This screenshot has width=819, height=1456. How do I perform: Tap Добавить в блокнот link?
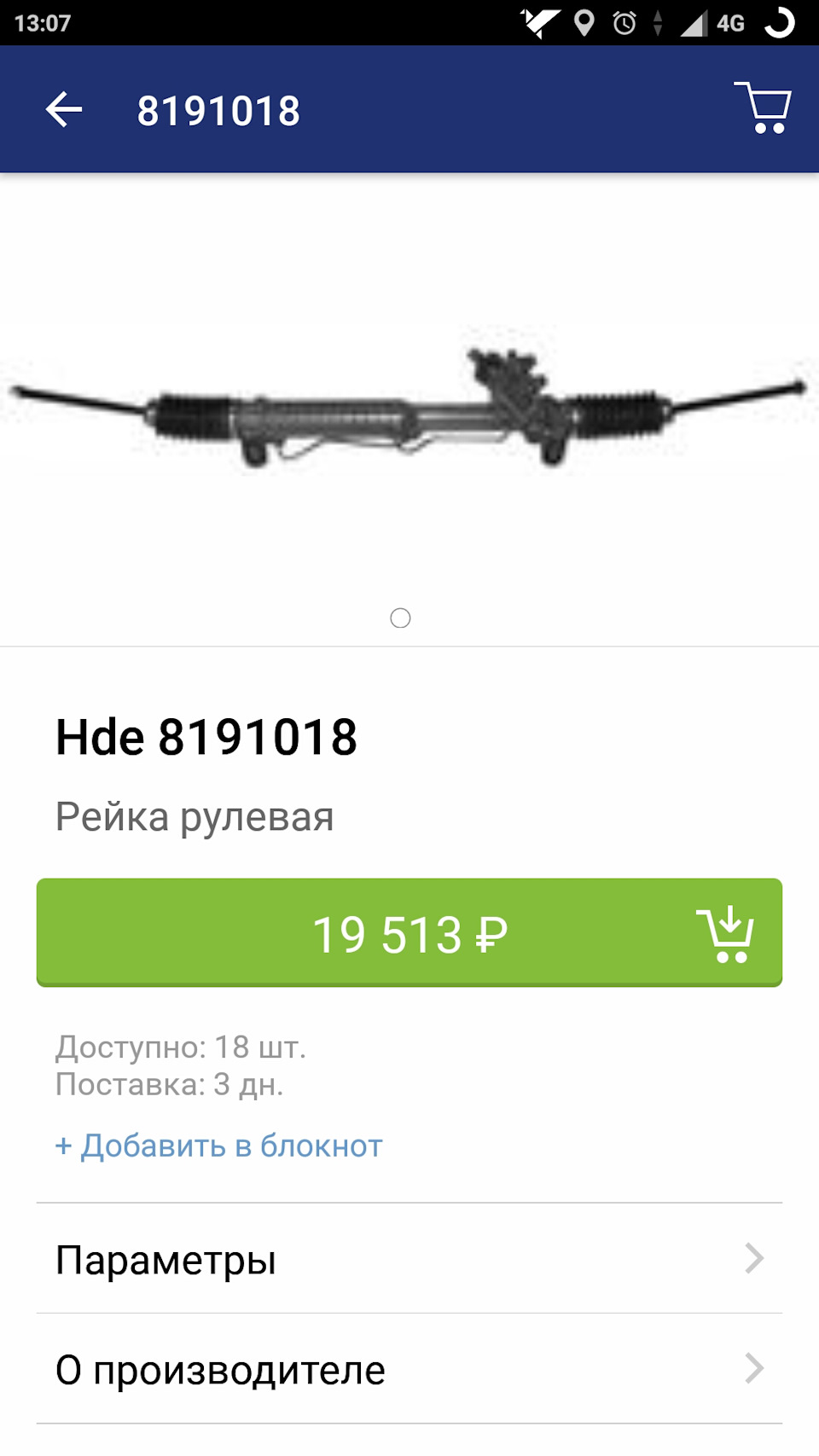click(218, 1146)
